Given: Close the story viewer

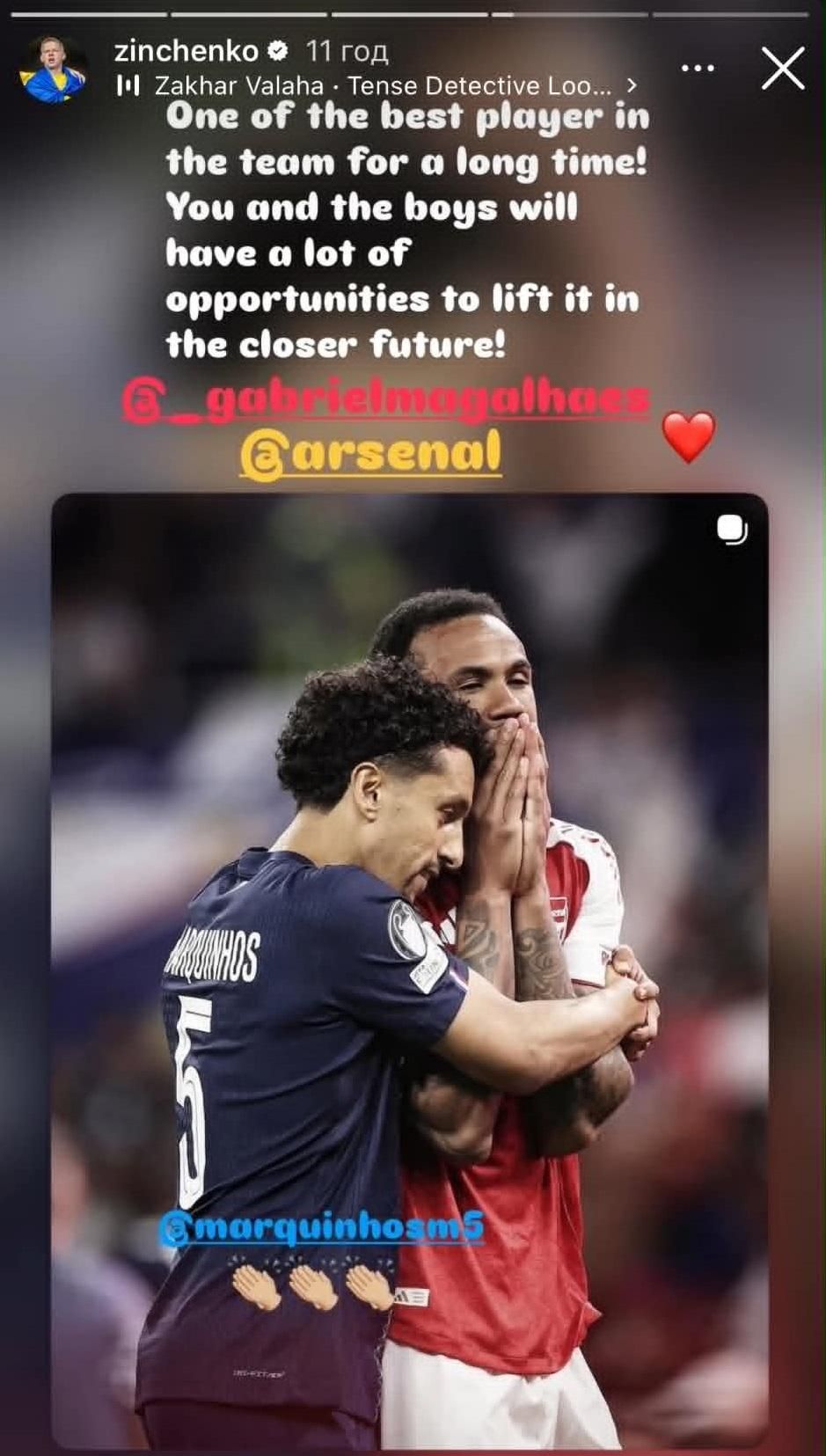Looking at the screenshot, I should tap(782, 68).
